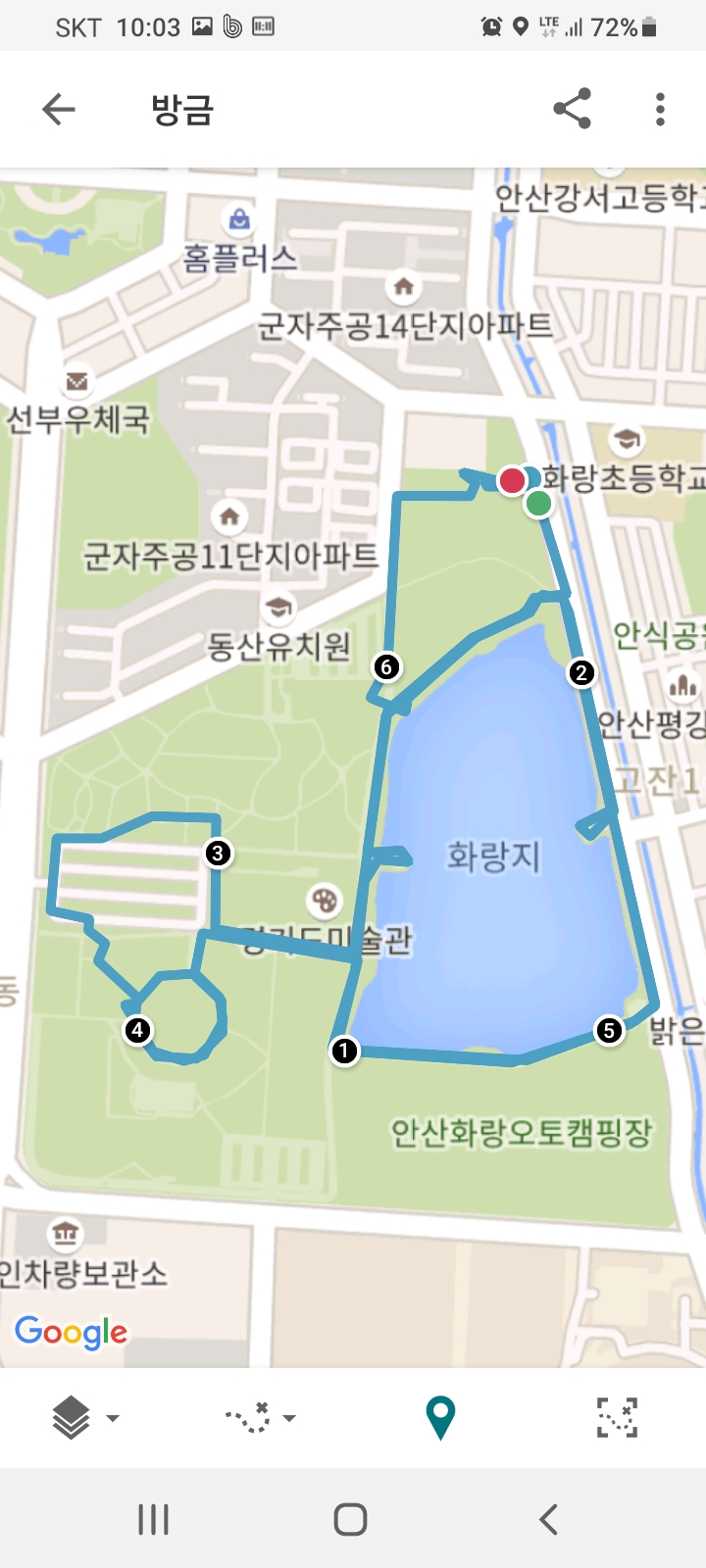
Task: Open the recent apps view
Action: (x=153, y=1520)
